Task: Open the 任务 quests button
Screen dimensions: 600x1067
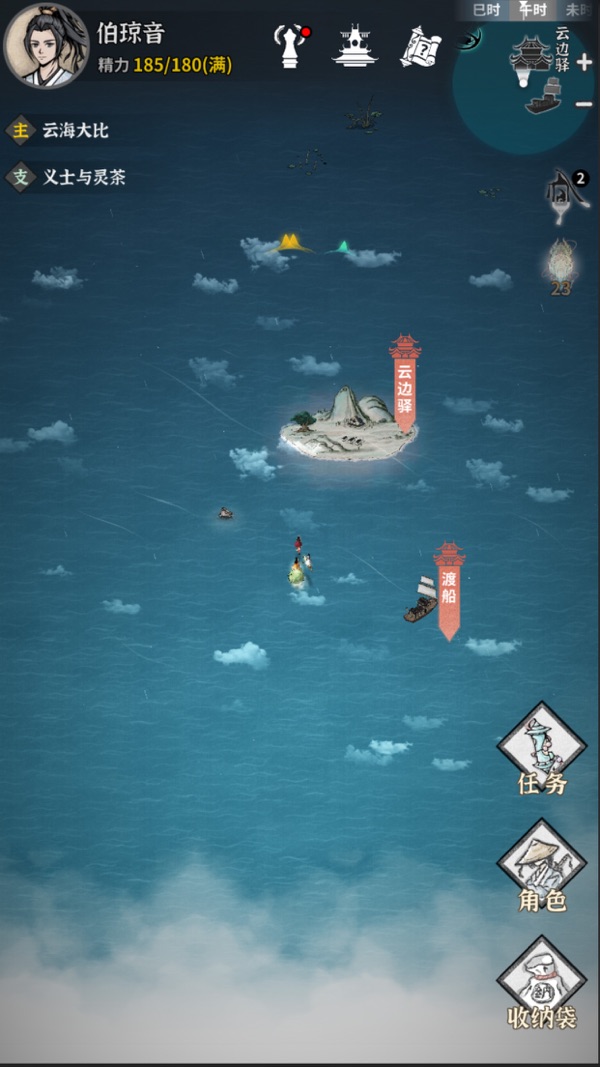Action: point(542,750)
